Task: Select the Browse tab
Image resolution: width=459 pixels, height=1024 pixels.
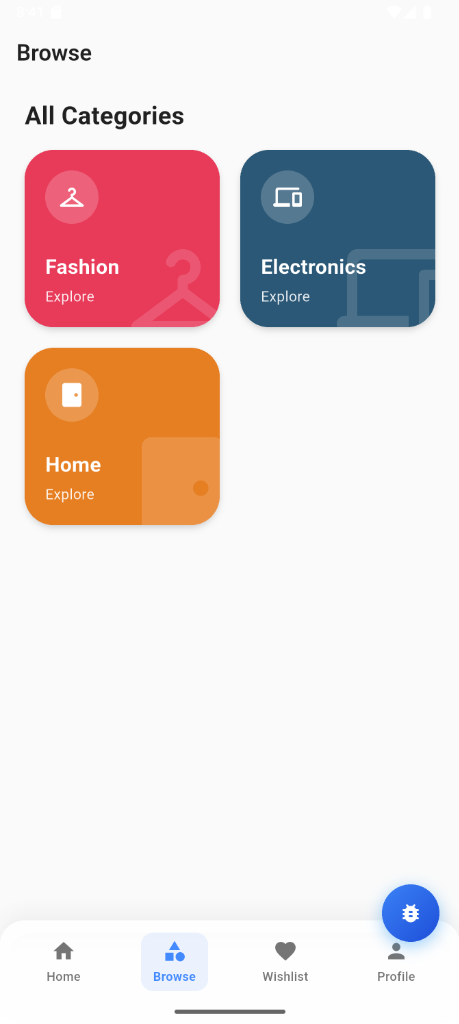Action: coord(174,961)
